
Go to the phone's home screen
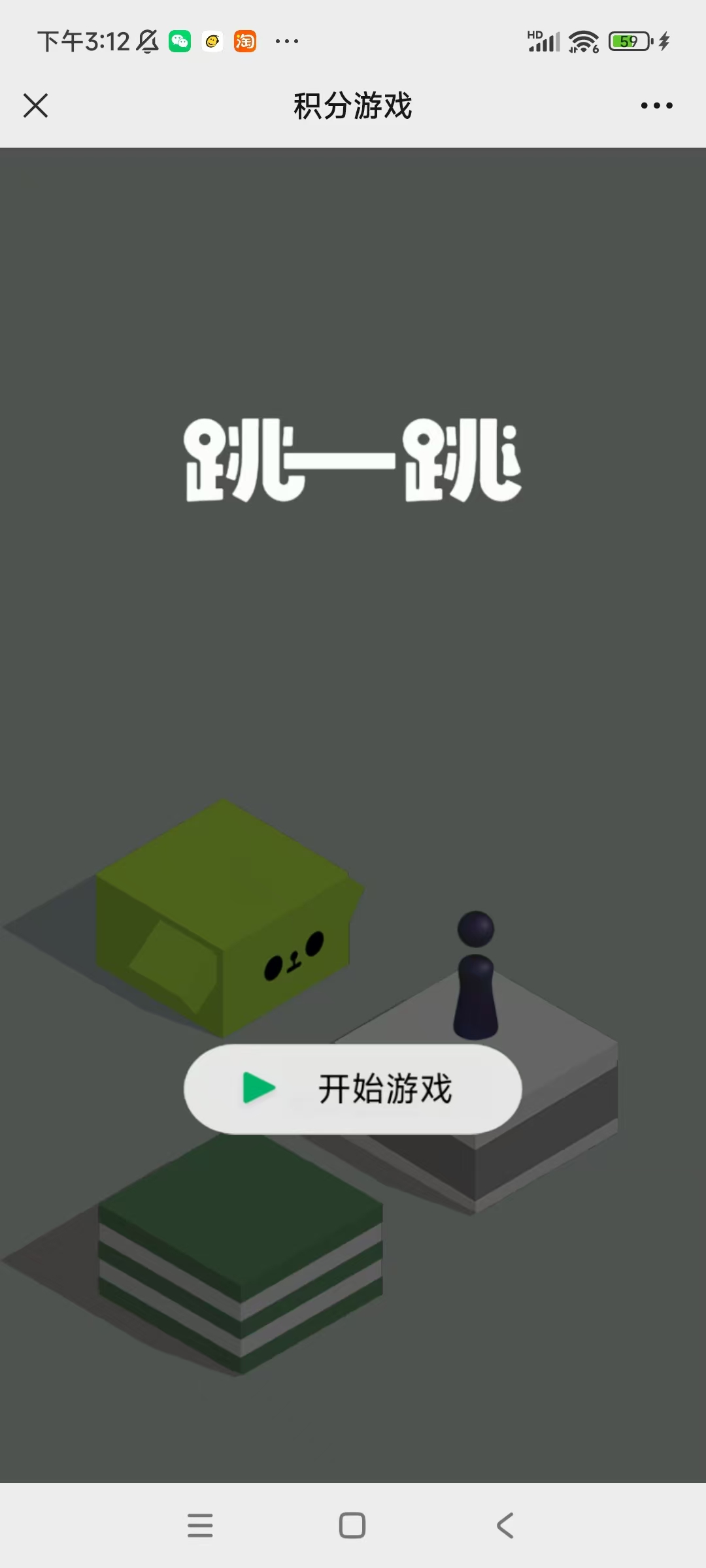352,1526
